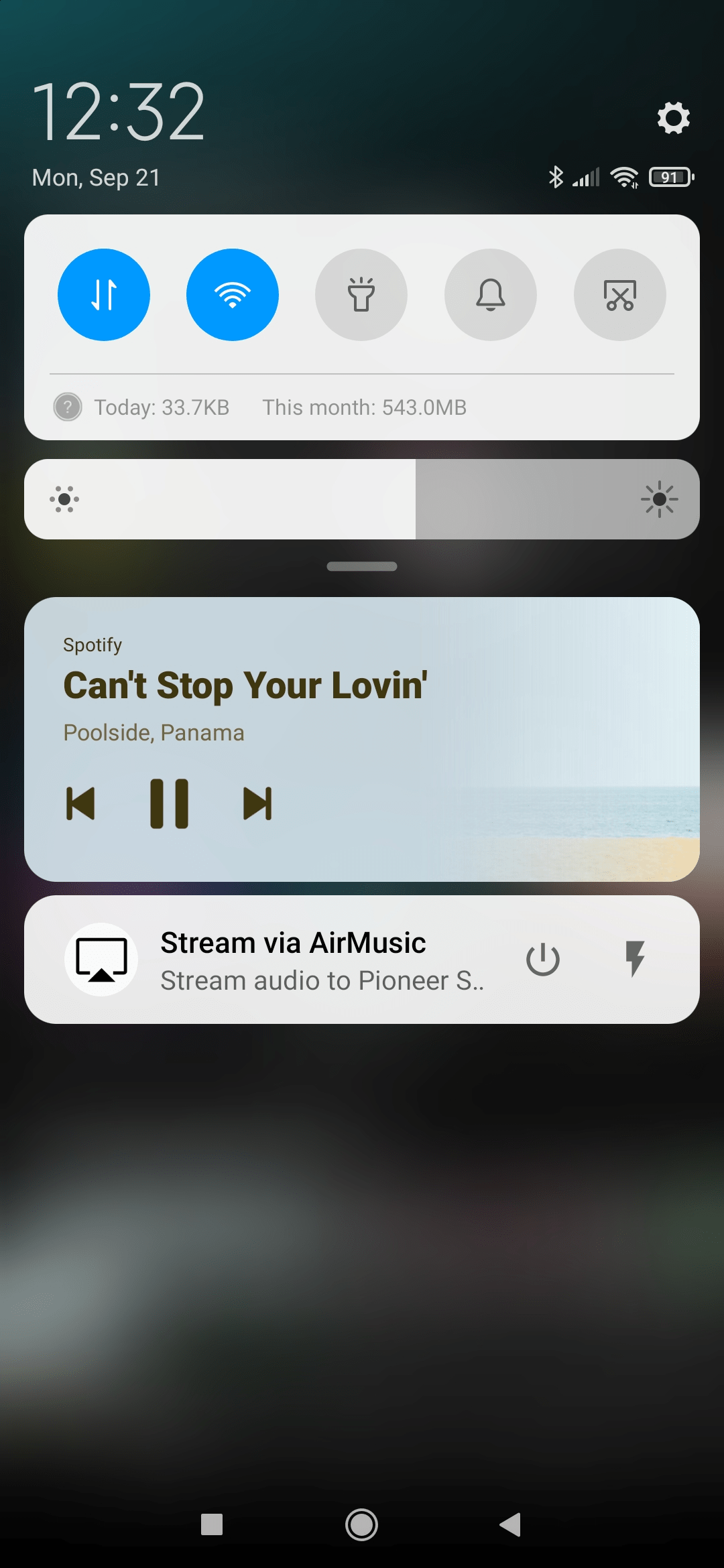Viewport: 724px width, 1568px height.
Task: Turn on the flashlight
Action: [361, 295]
